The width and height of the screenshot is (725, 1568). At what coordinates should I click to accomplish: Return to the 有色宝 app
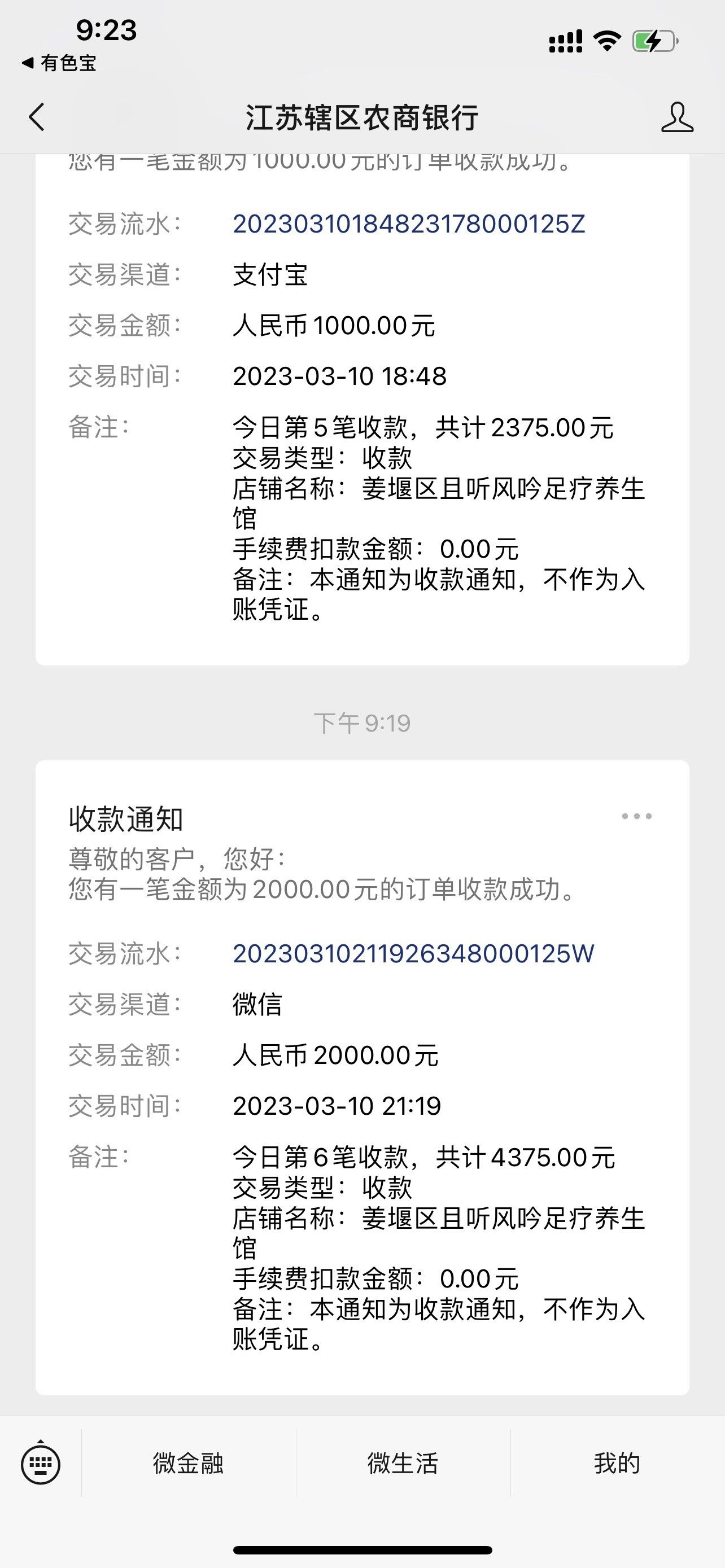(59, 63)
